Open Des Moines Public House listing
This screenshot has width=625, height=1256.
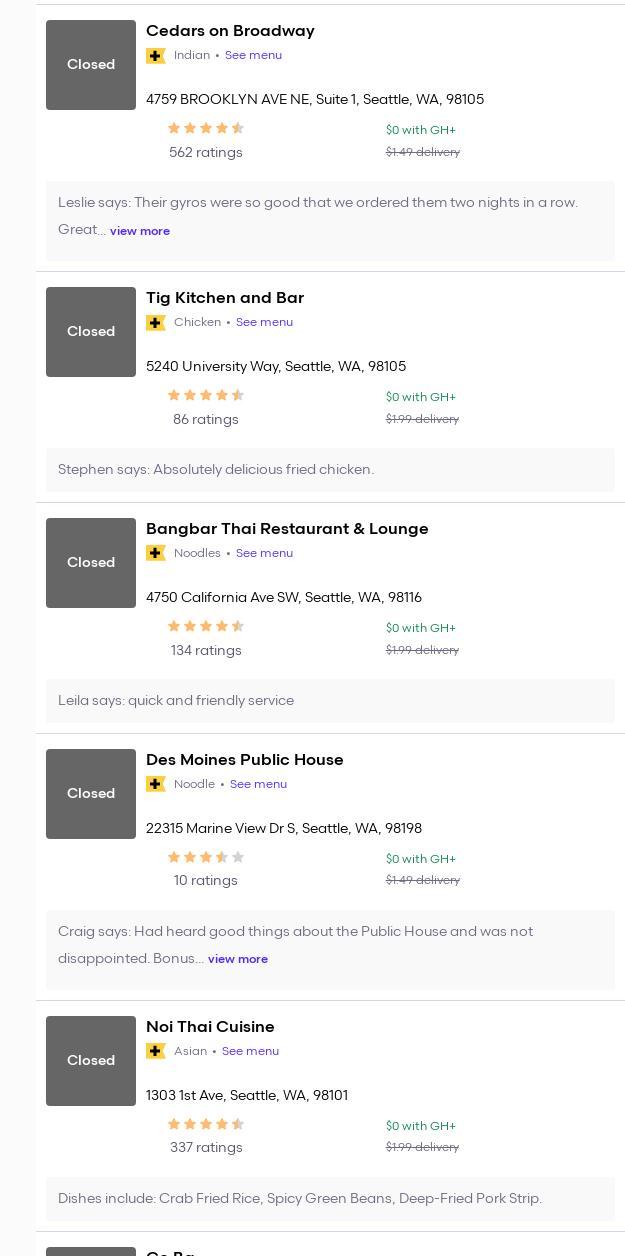point(245,760)
